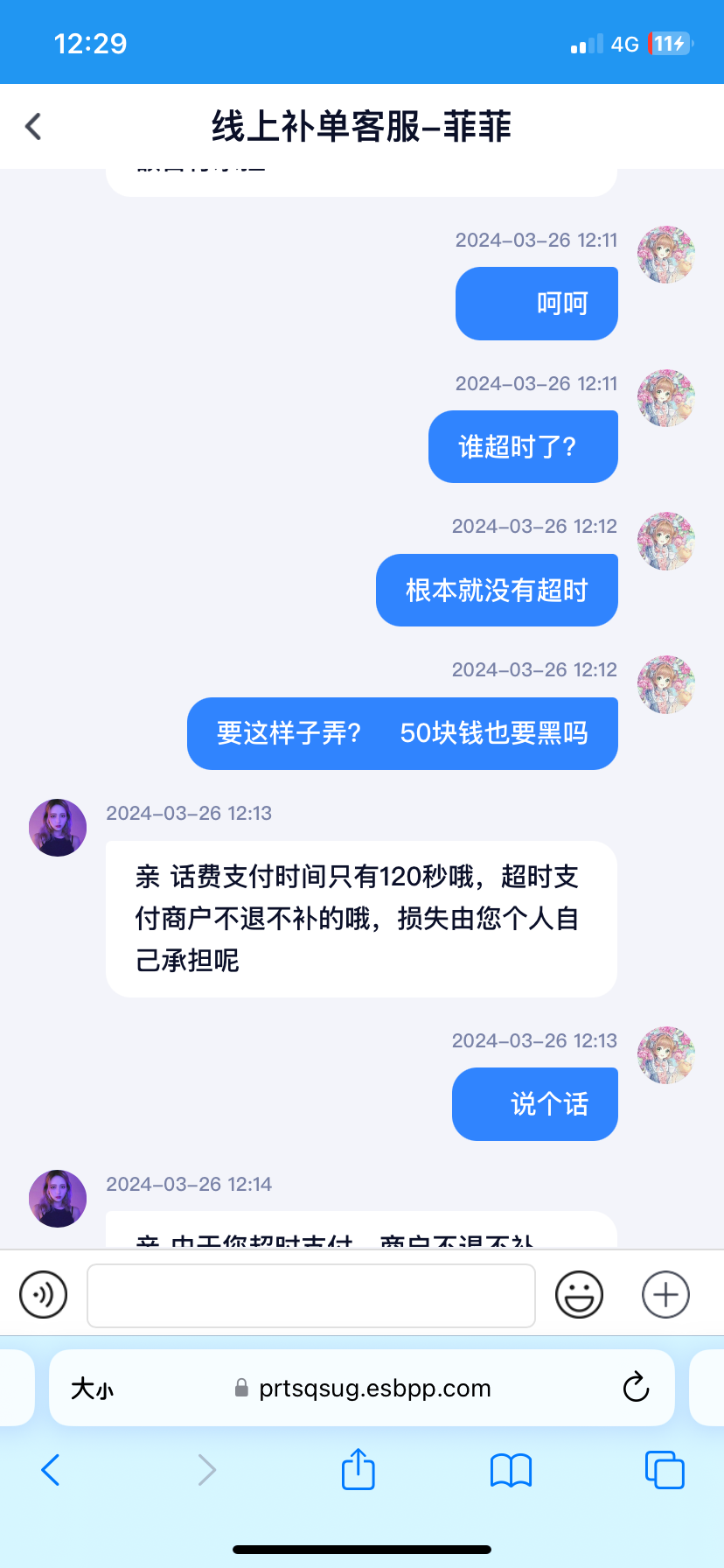Screen dimensions: 724x1568
Task: Tap the voice input icon
Action: click(43, 1295)
